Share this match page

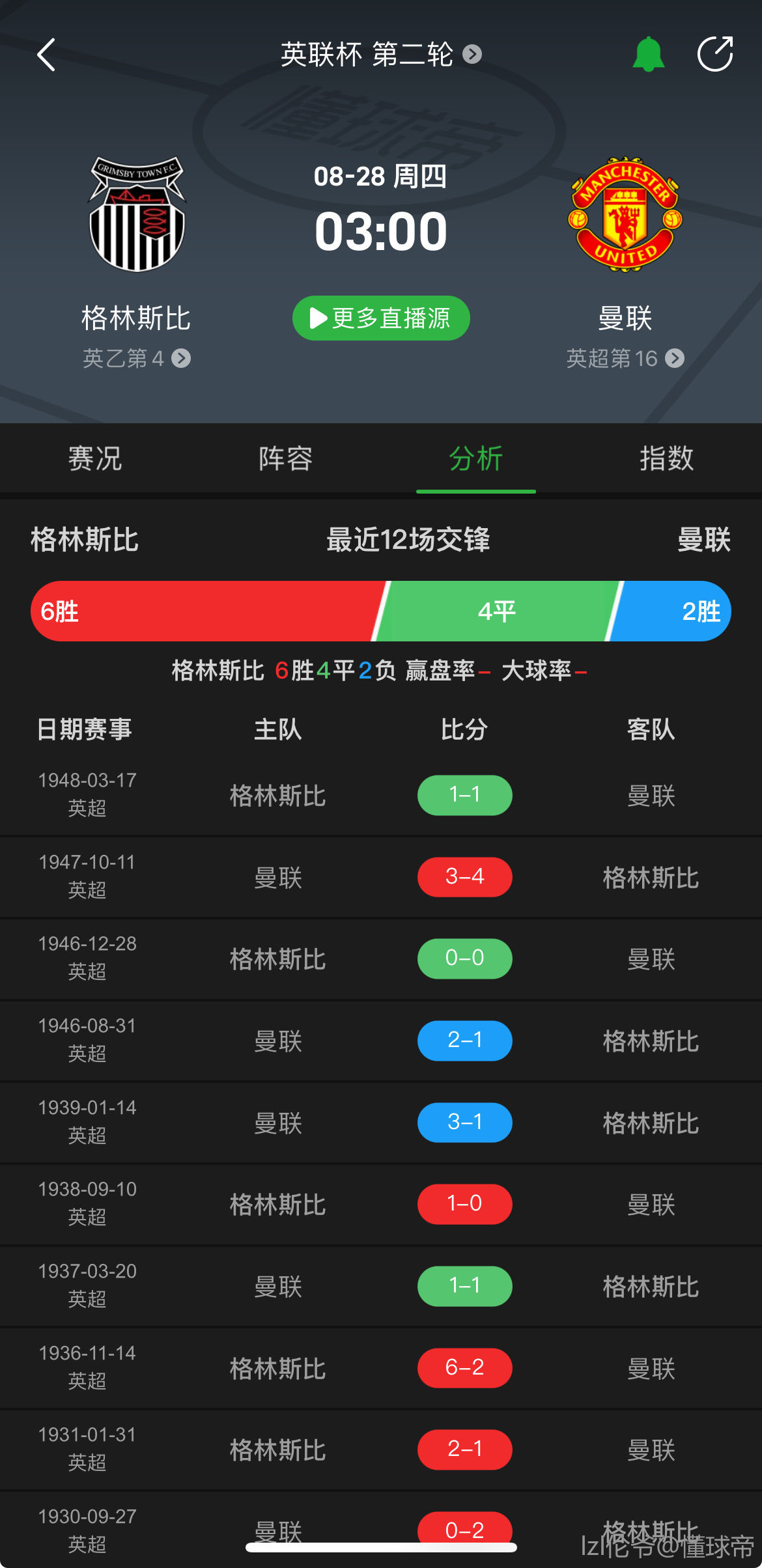pyautogui.click(x=715, y=54)
